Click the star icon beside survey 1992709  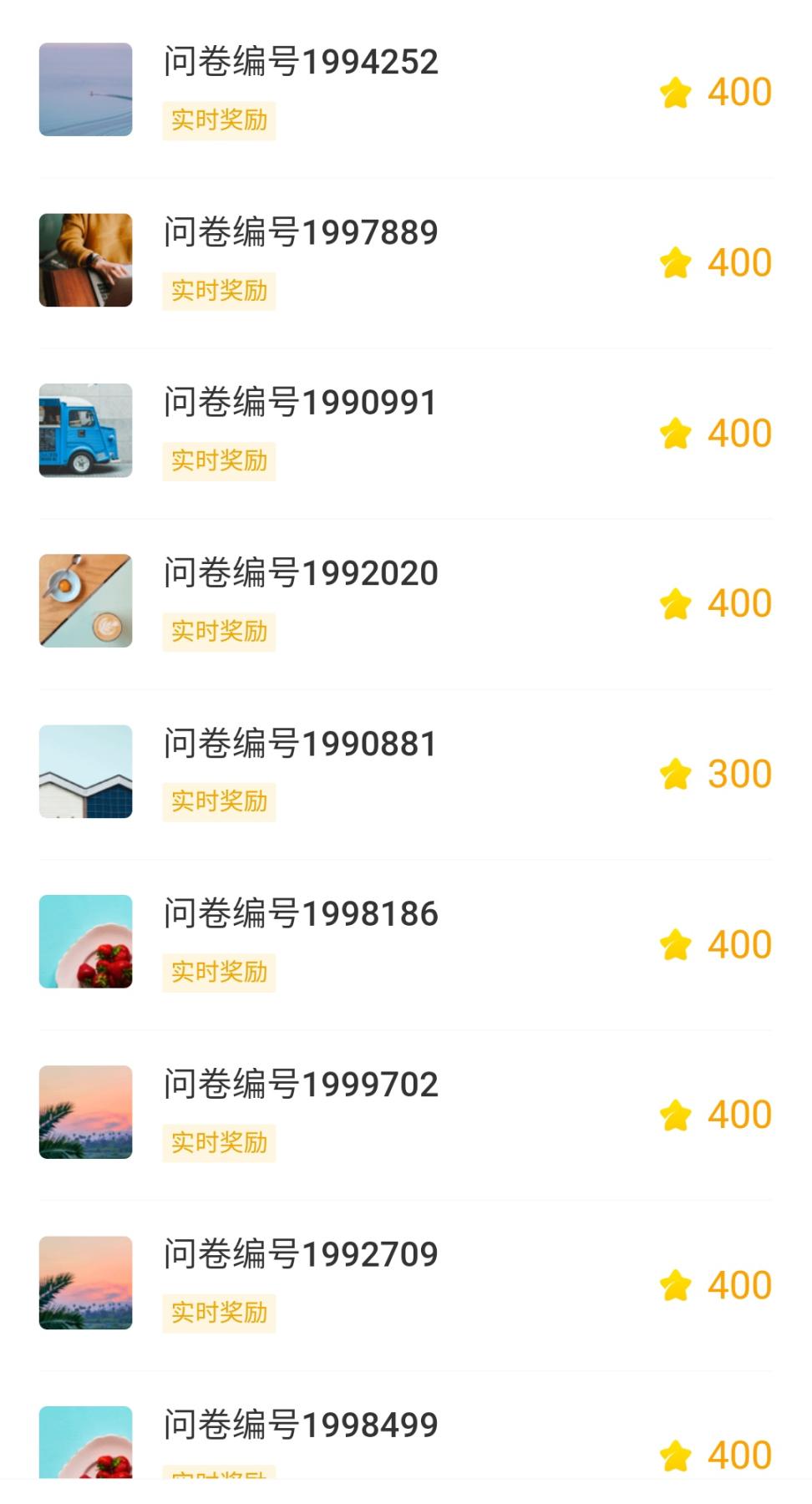[x=677, y=1285]
